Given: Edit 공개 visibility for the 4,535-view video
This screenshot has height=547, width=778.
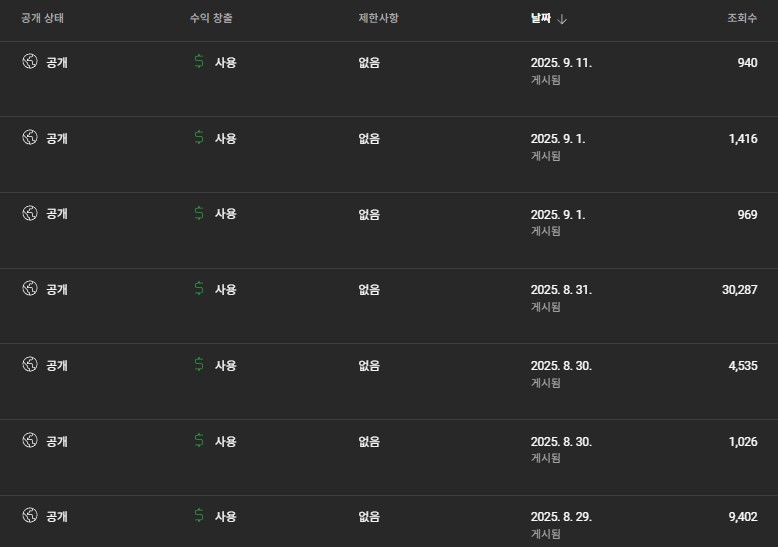Looking at the screenshot, I should point(45,365).
